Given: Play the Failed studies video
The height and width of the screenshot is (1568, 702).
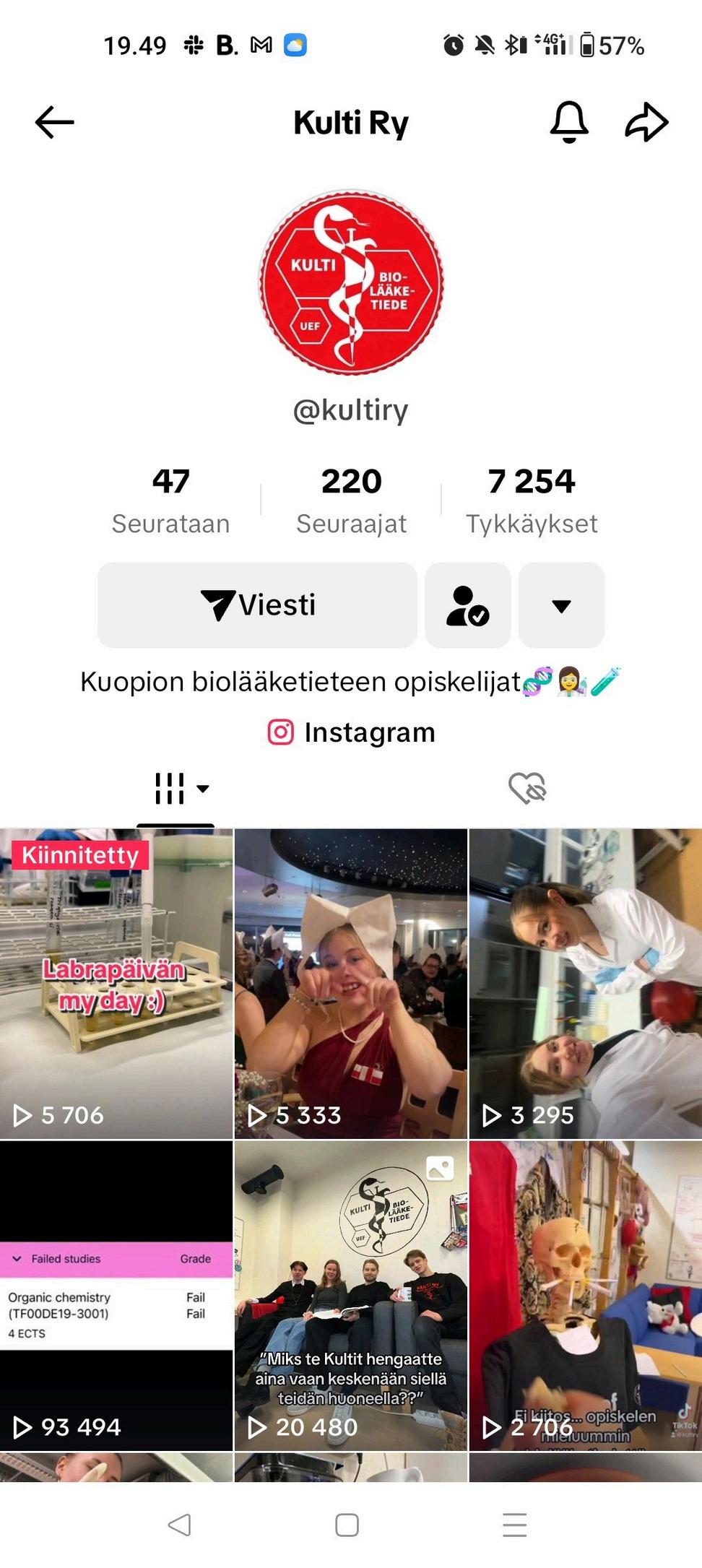Looking at the screenshot, I should (x=116, y=1296).
